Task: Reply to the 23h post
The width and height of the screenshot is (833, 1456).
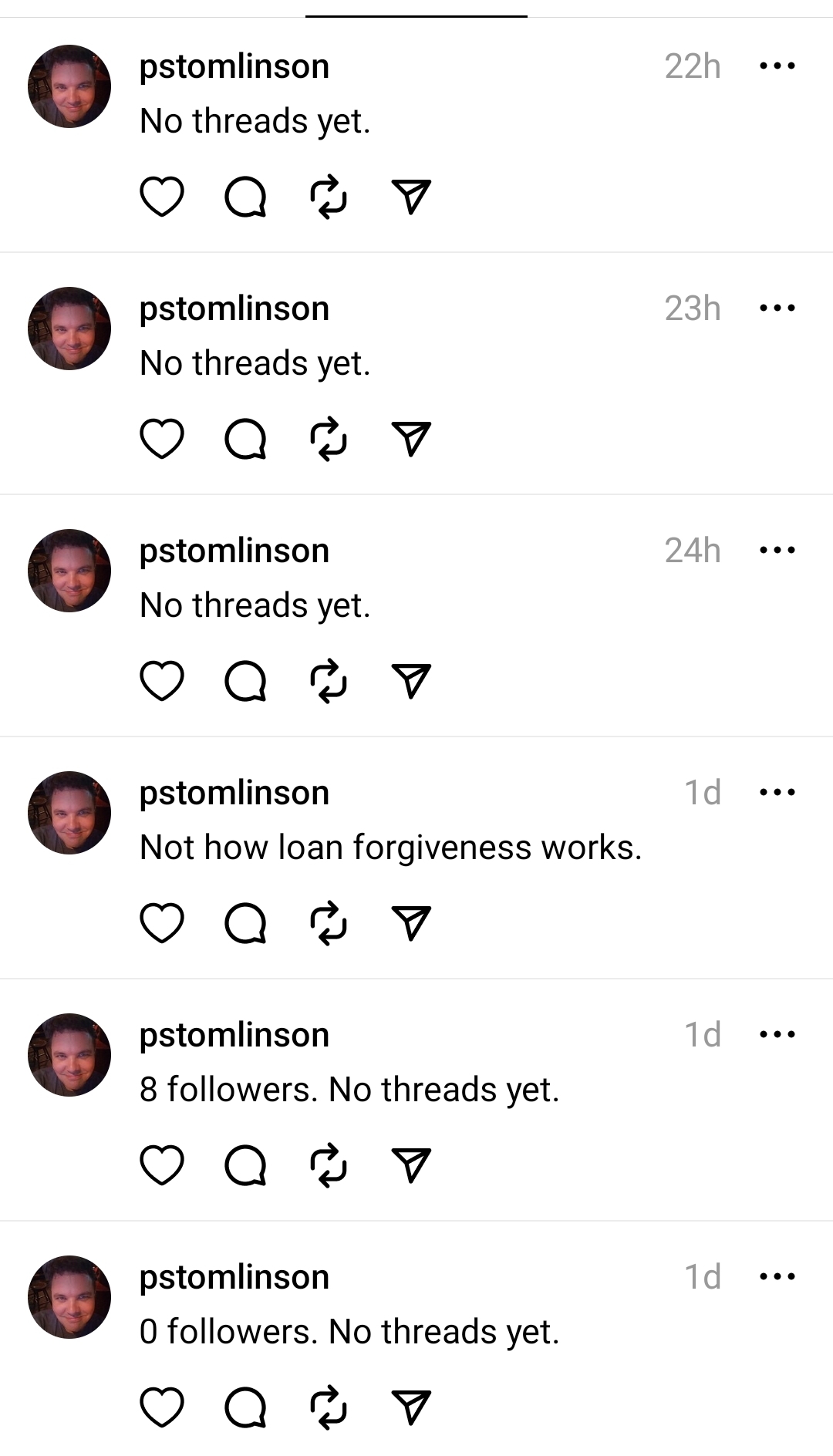Action: pyautogui.click(x=245, y=439)
